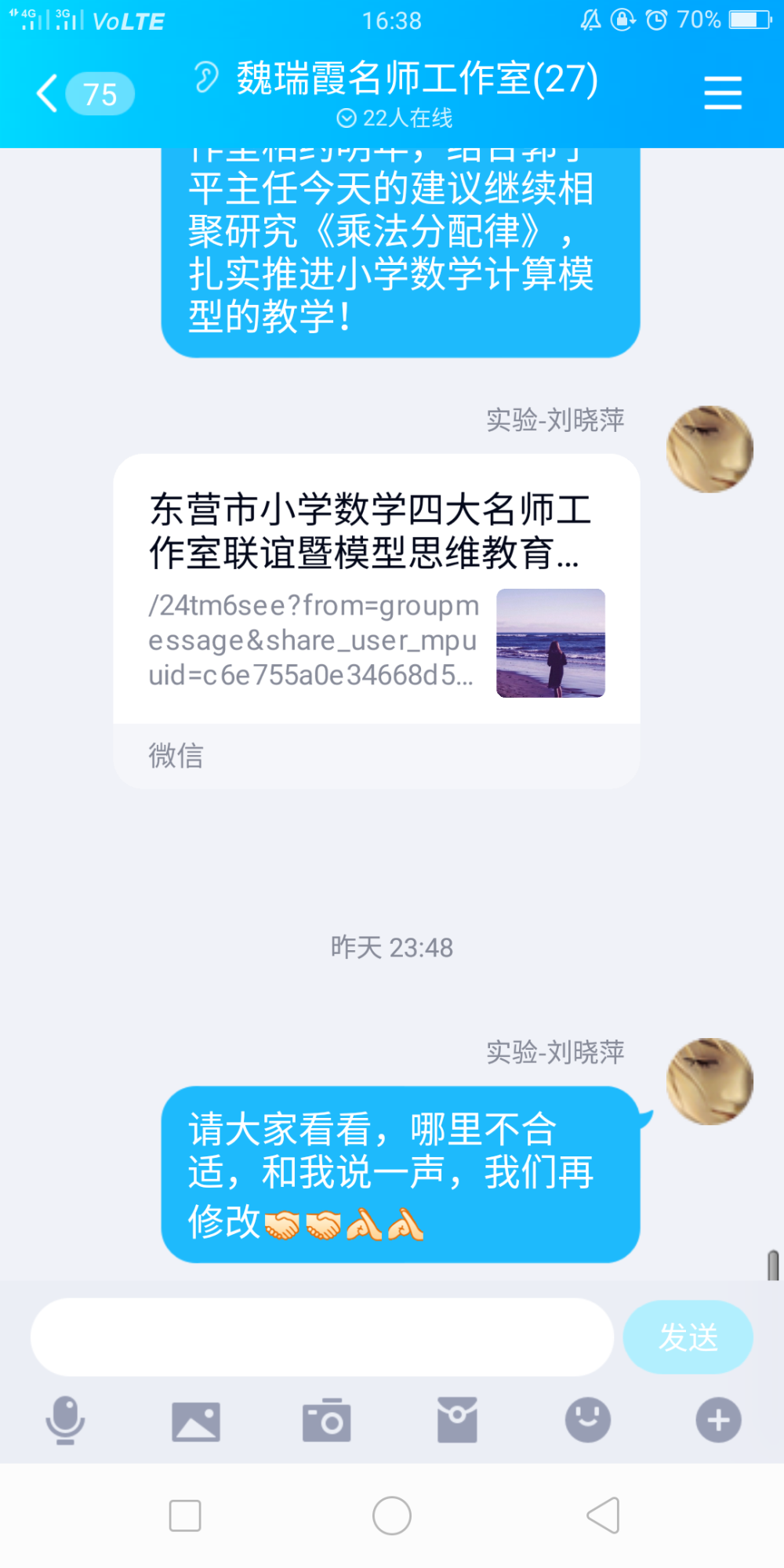784x1568 pixels.
Task: Open 实验-刘晓萍's avatar beside the article card
Action: [x=710, y=449]
